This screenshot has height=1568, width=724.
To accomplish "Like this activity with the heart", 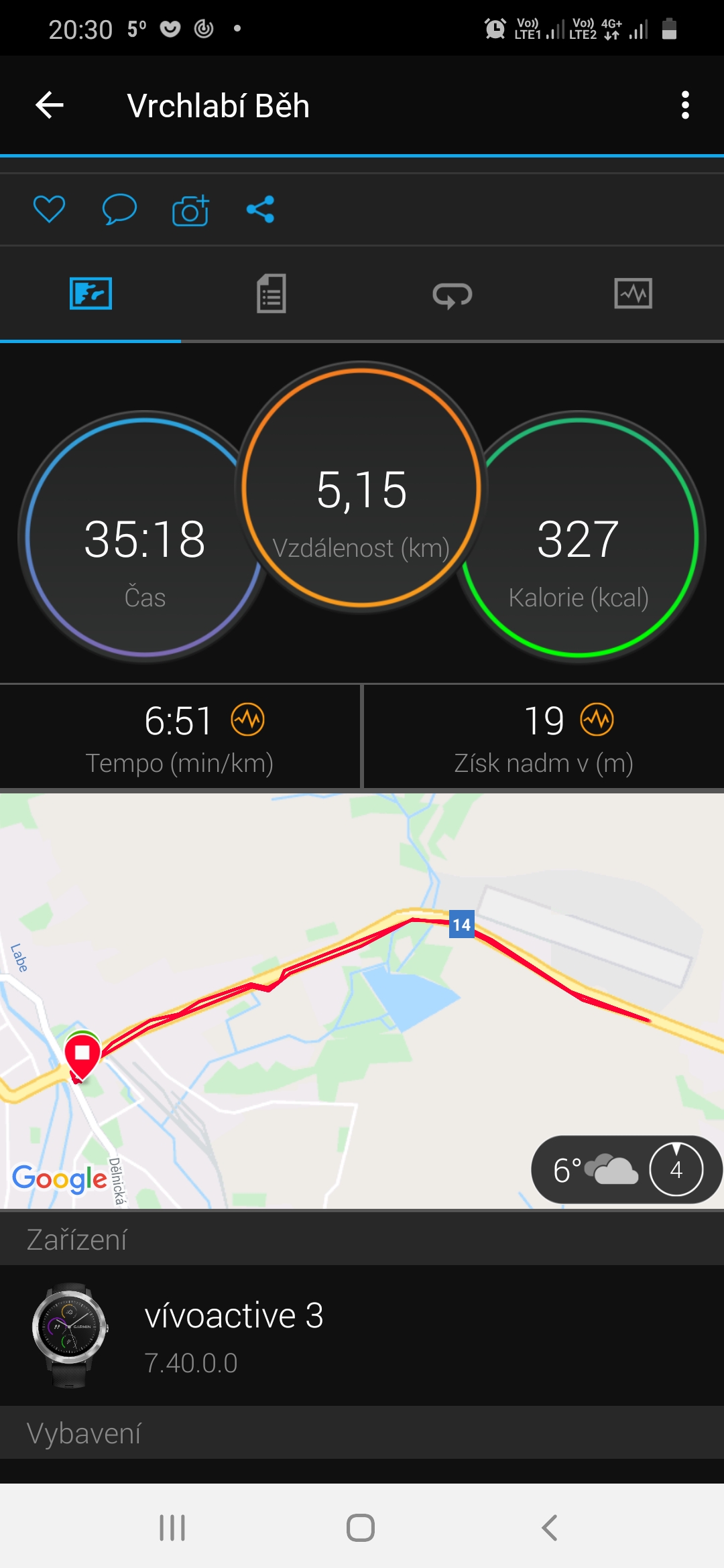I will click(x=49, y=209).
